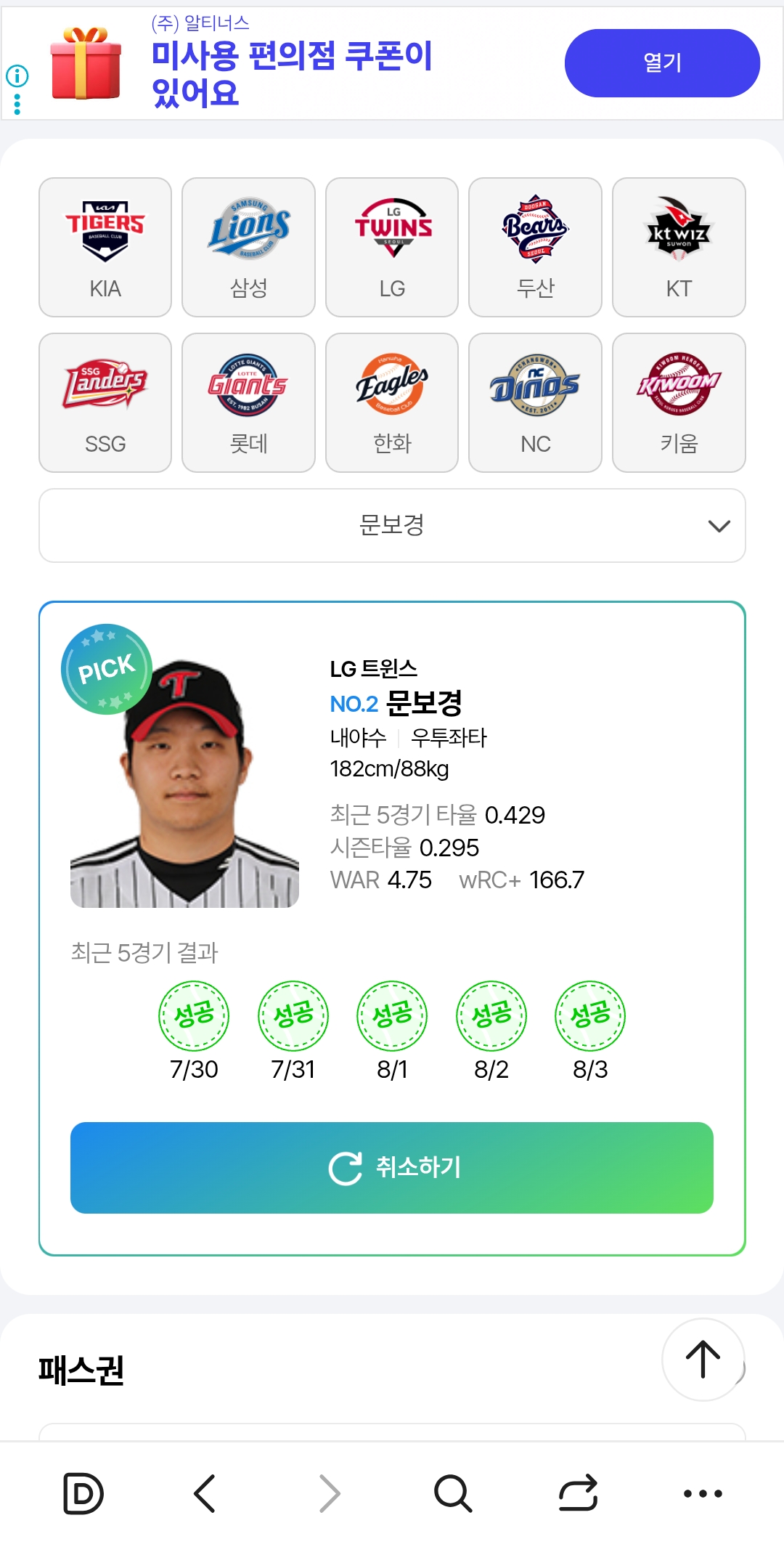Open the browser search icon
The height and width of the screenshot is (1547, 784).
(x=453, y=1494)
